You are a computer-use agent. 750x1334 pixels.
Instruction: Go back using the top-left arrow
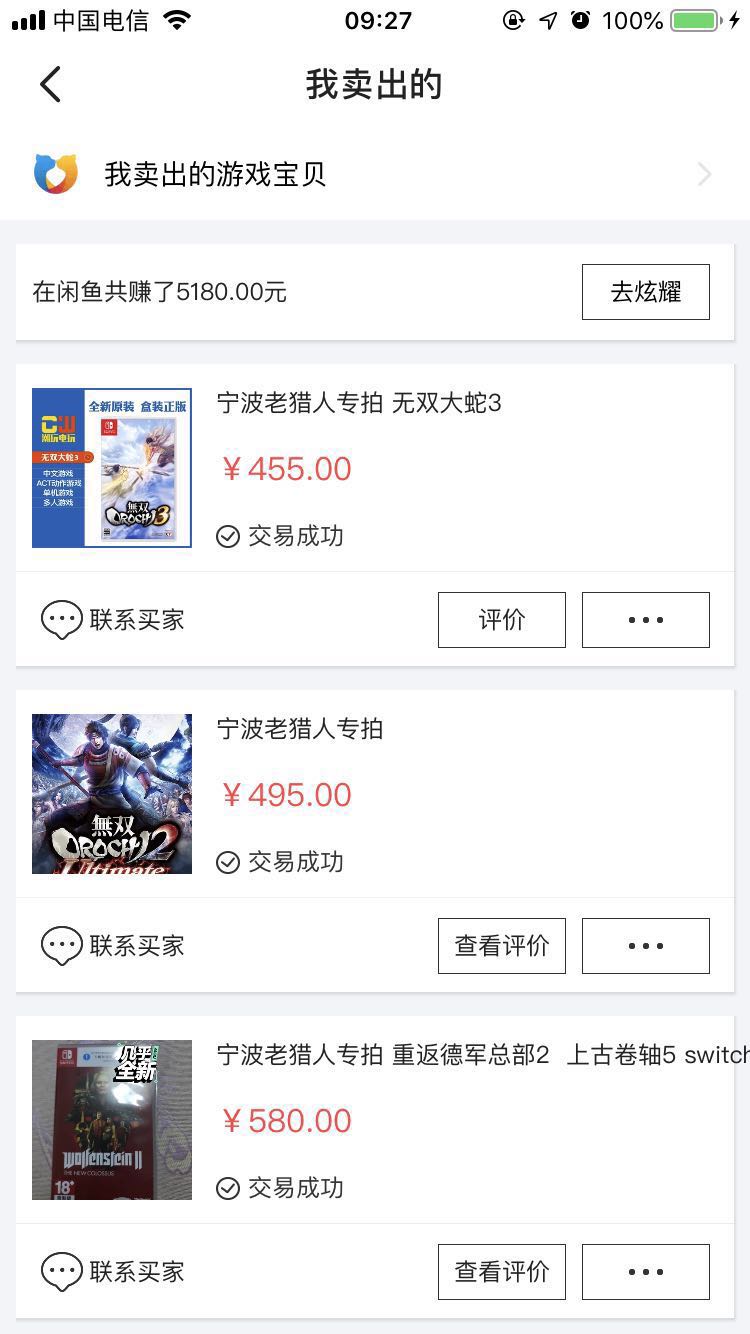pyautogui.click(x=50, y=85)
